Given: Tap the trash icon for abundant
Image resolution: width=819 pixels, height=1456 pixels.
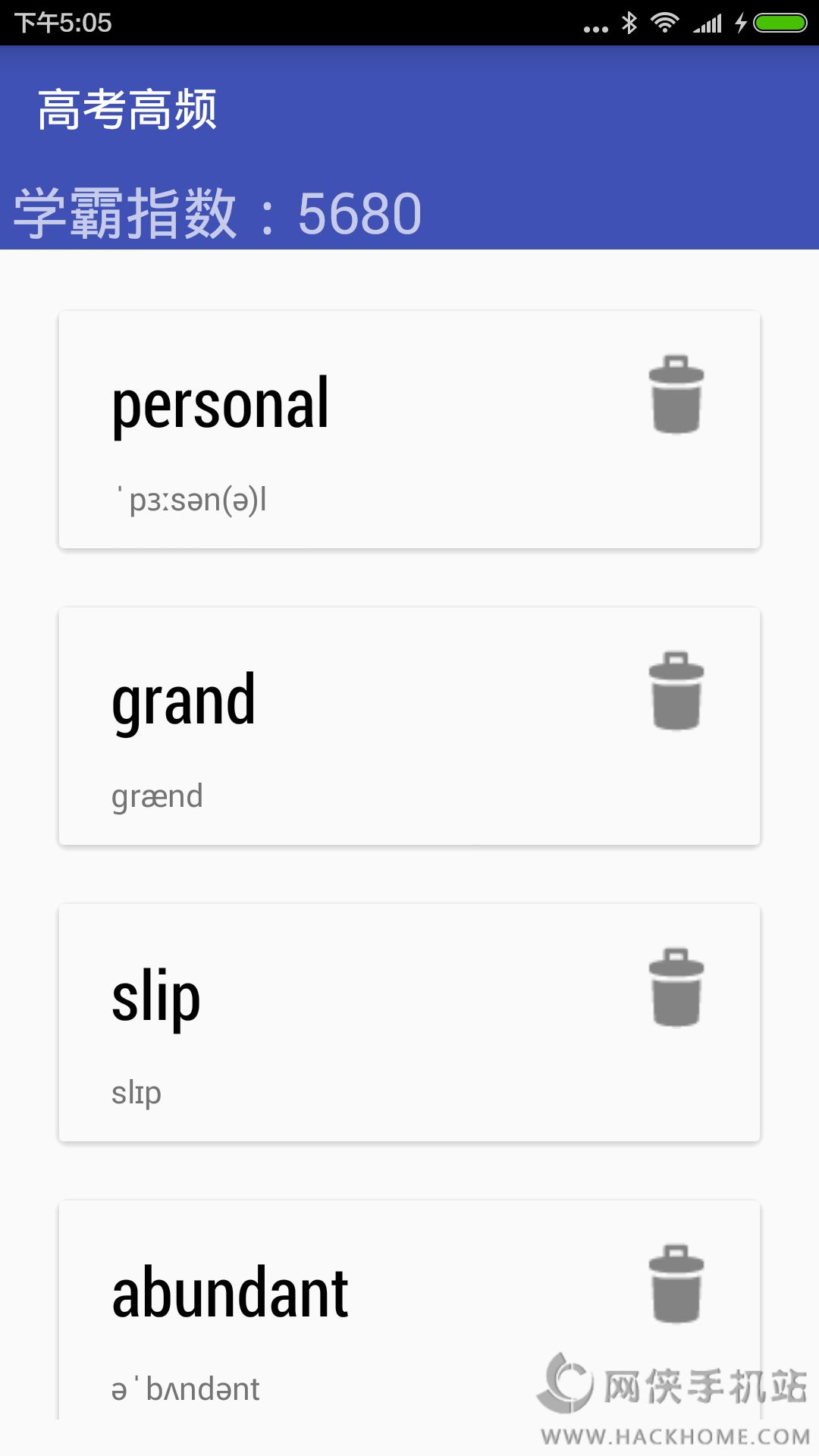Looking at the screenshot, I should (x=676, y=1285).
